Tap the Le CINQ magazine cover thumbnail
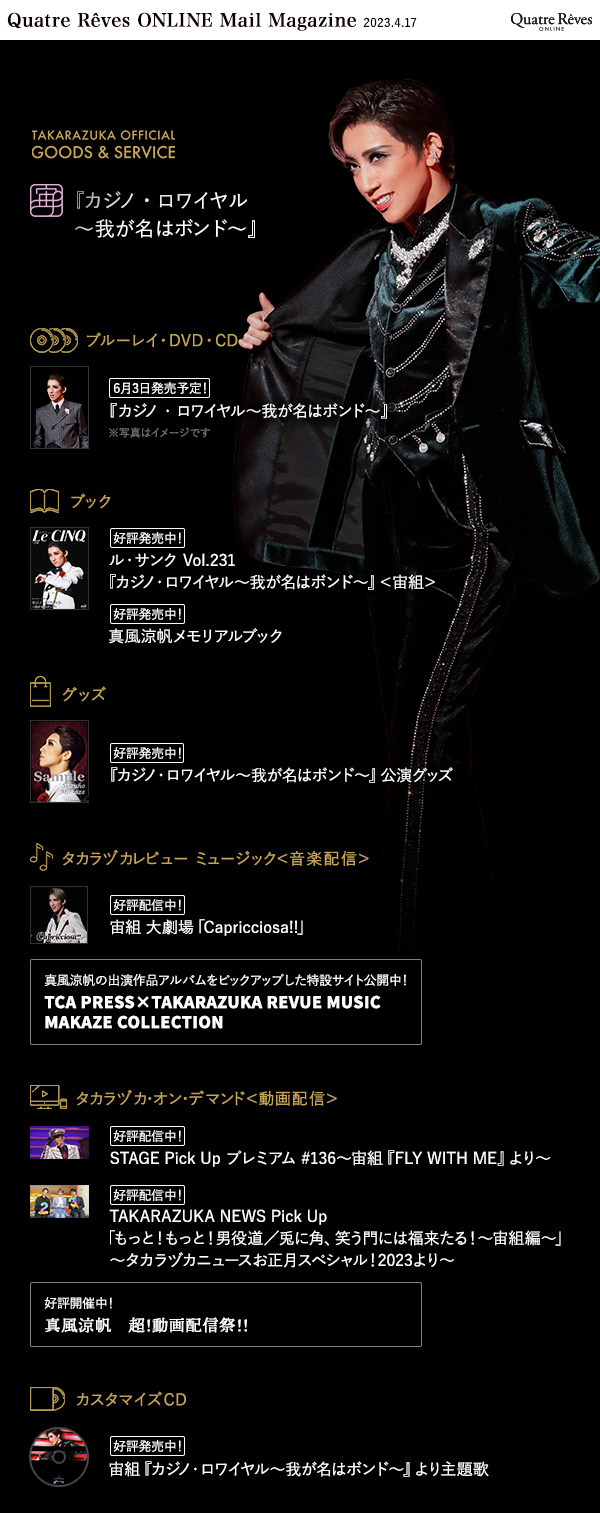 click(x=59, y=568)
